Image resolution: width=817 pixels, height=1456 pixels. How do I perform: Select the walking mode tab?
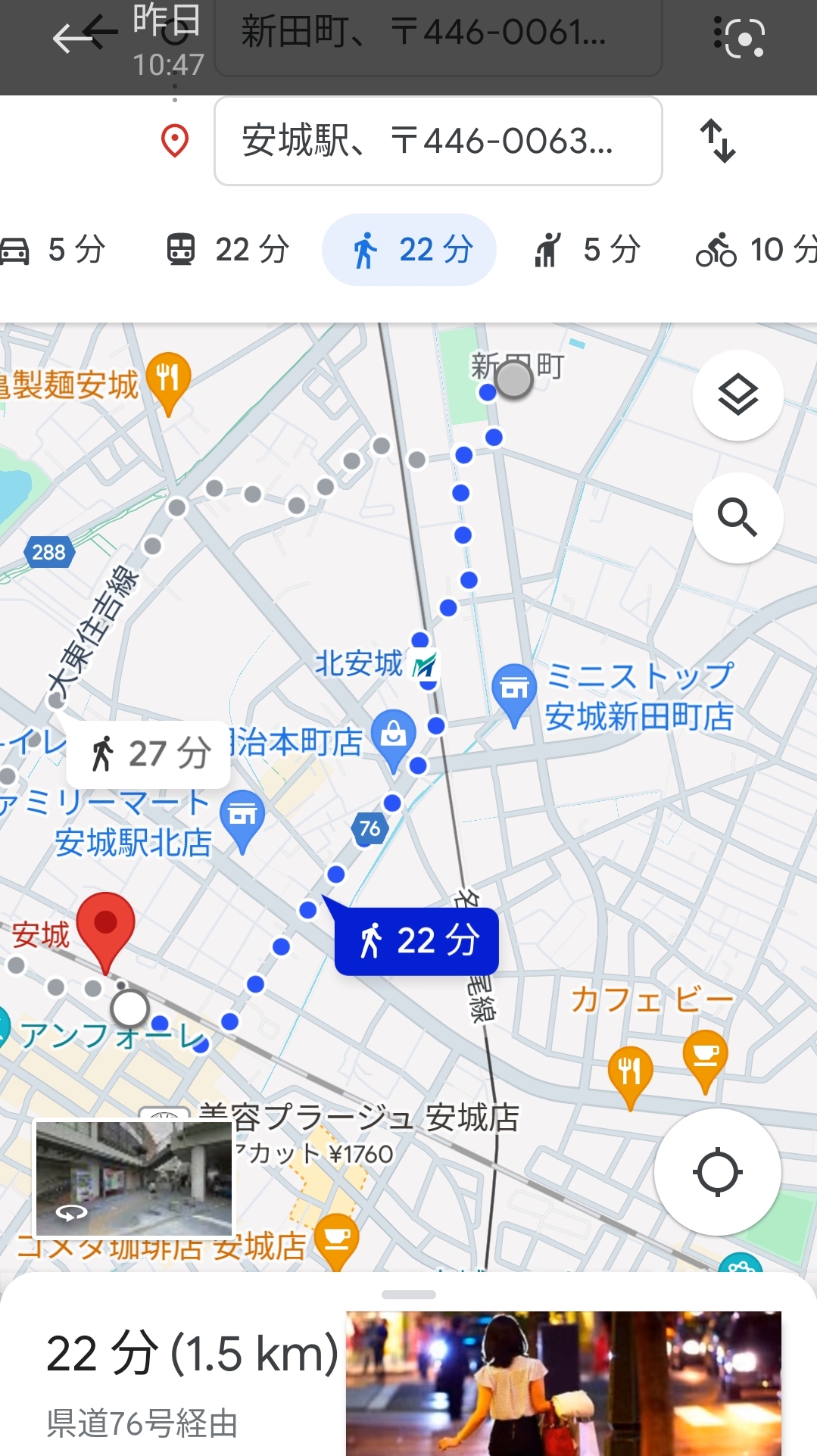coord(409,250)
